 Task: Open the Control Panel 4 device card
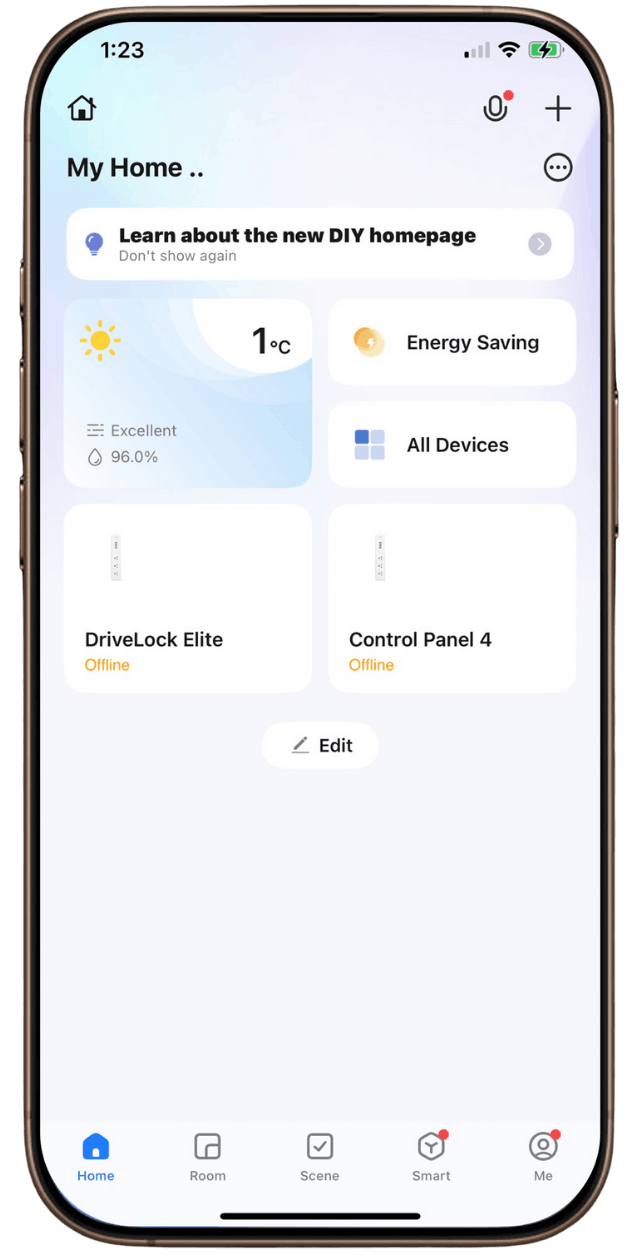click(x=452, y=598)
